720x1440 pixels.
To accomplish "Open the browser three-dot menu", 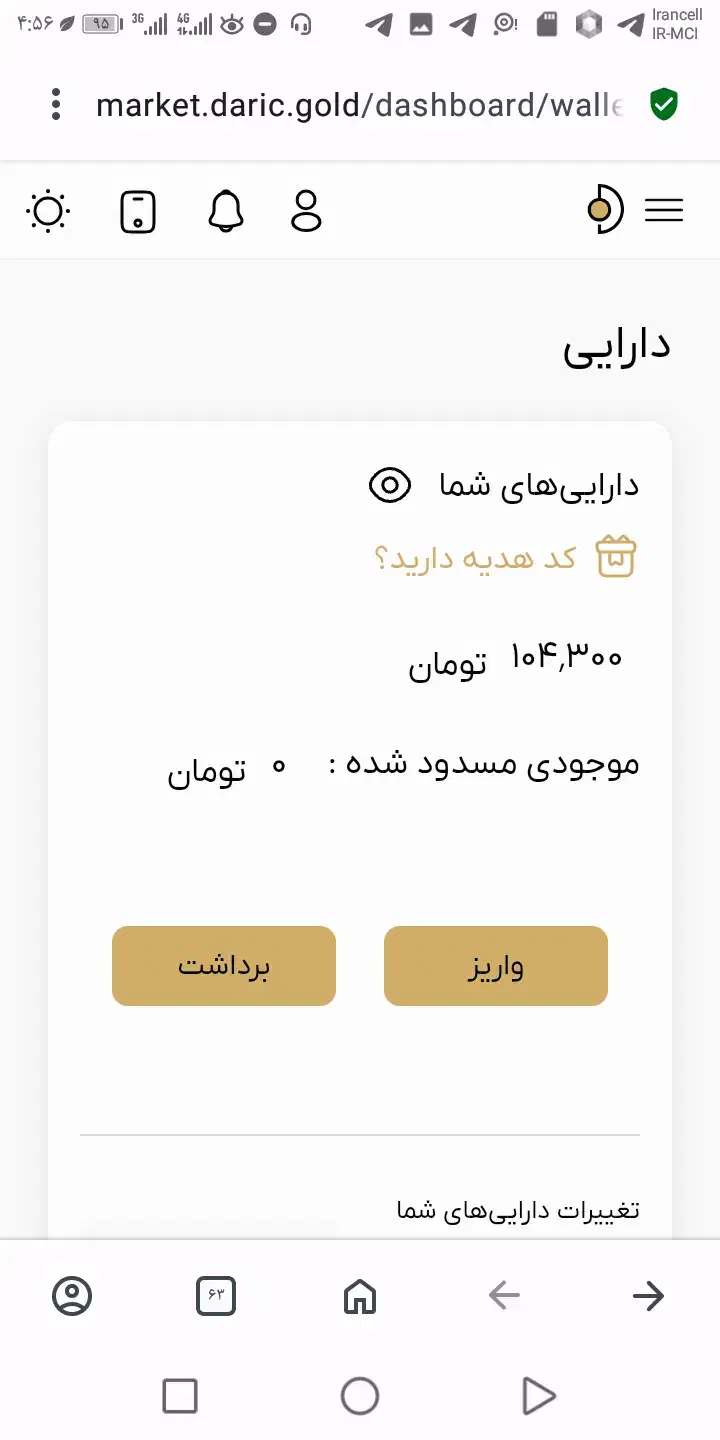I will 55,104.
